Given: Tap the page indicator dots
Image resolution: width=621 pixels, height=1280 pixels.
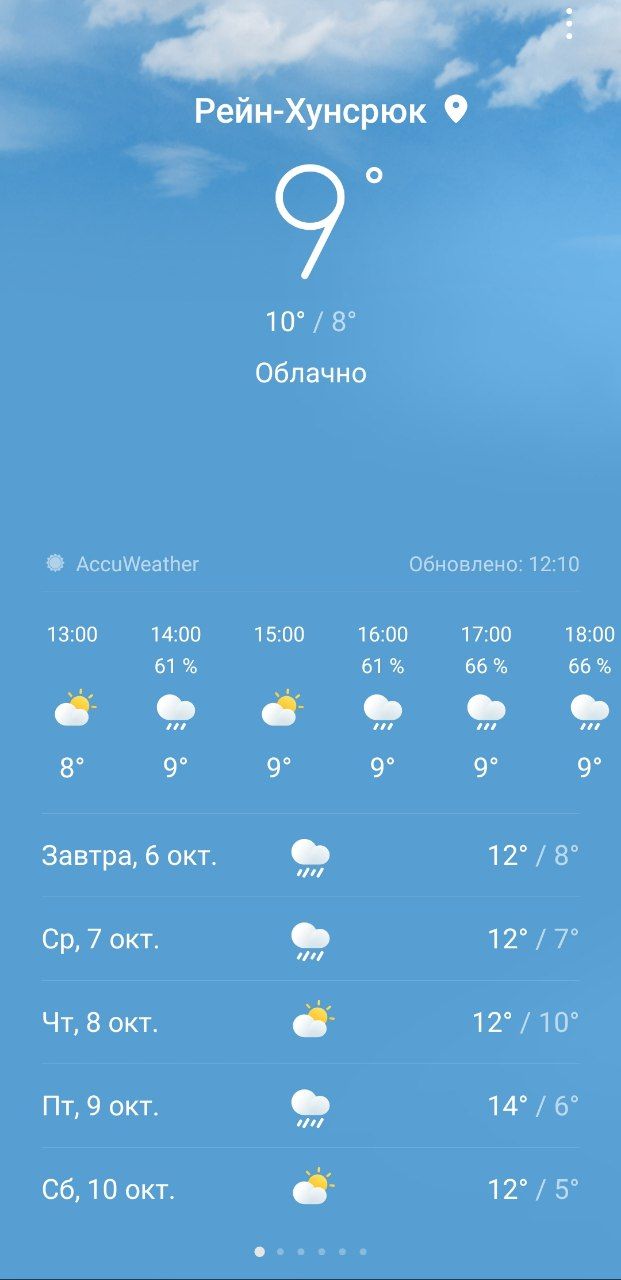Looking at the screenshot, I should tap(310, 1251).
